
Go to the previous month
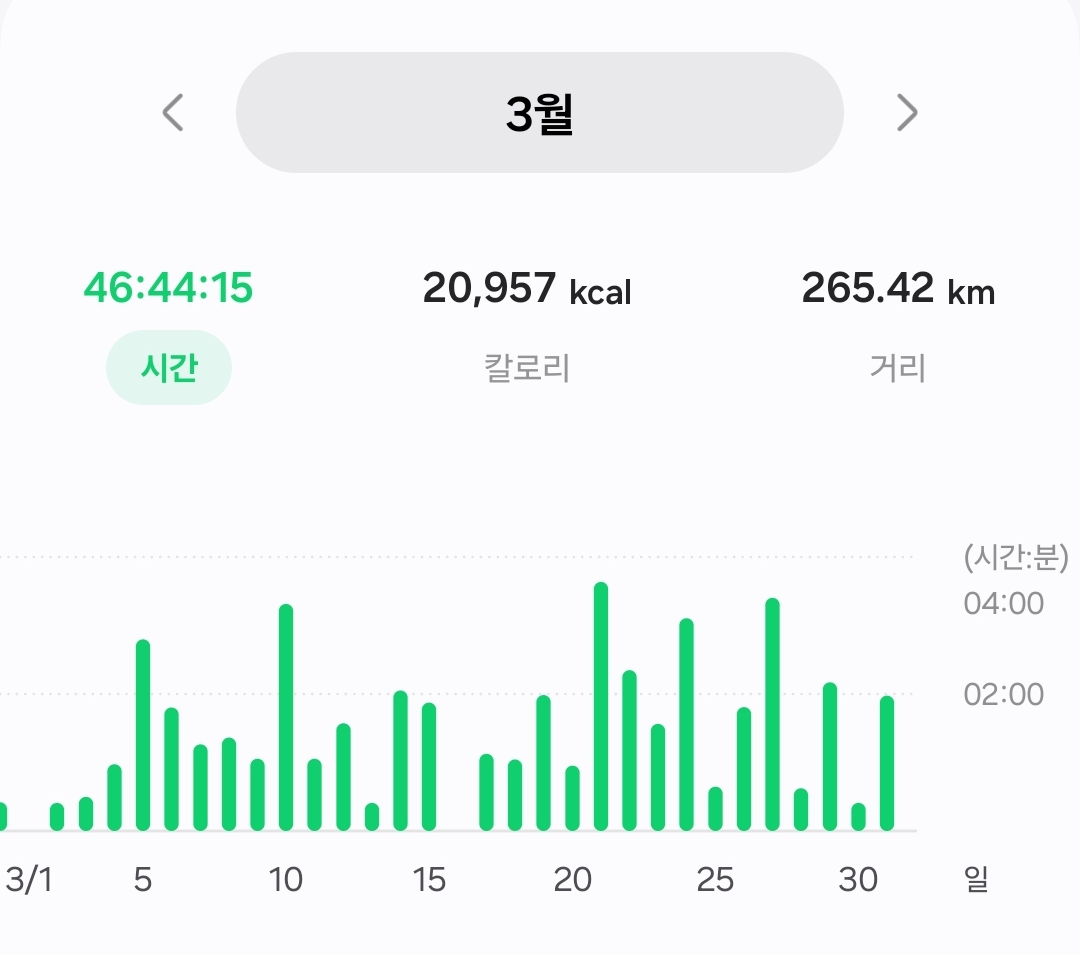click(x=173, y=113)
